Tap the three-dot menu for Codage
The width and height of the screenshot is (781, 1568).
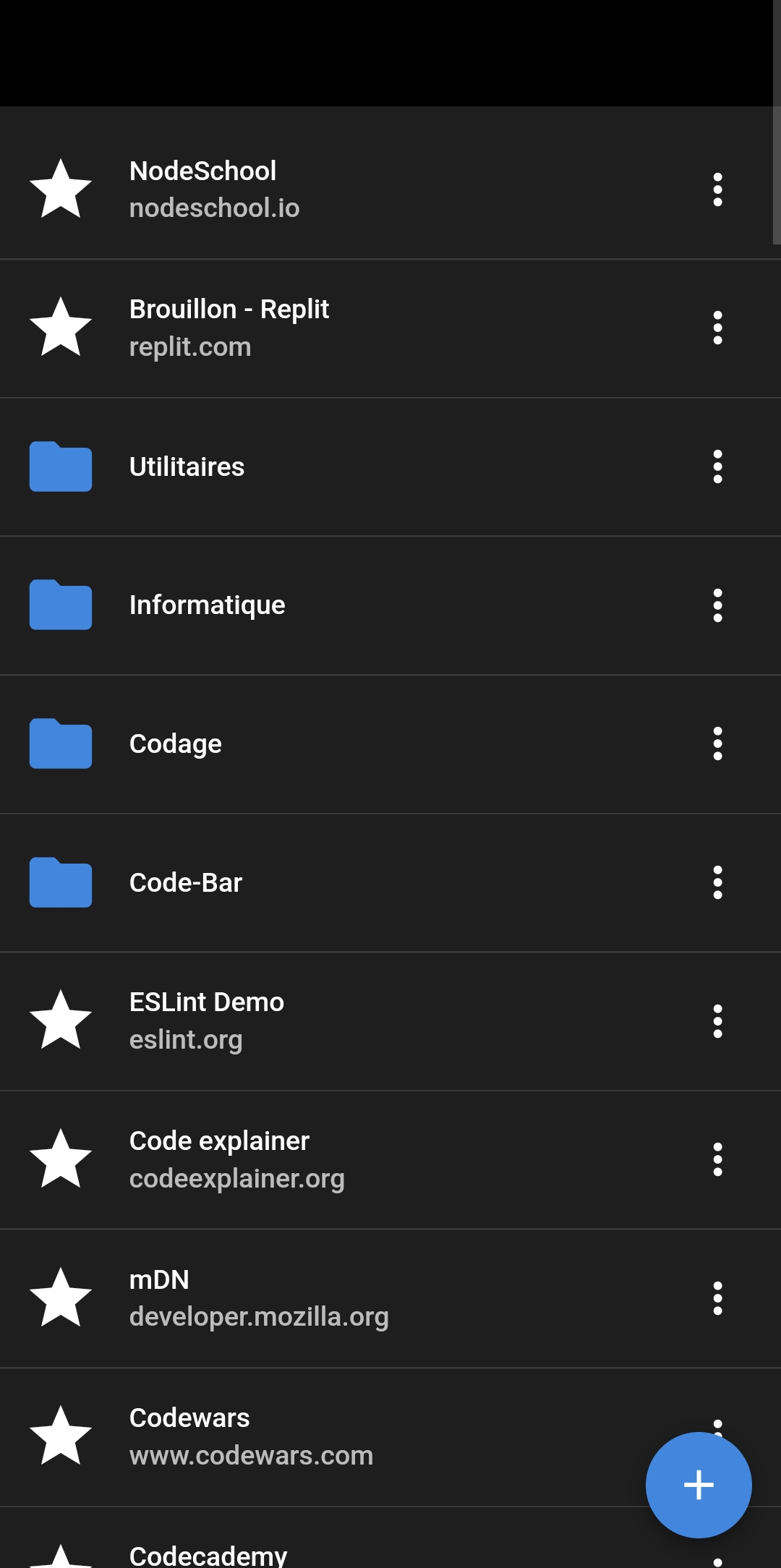tap(717, 744)
